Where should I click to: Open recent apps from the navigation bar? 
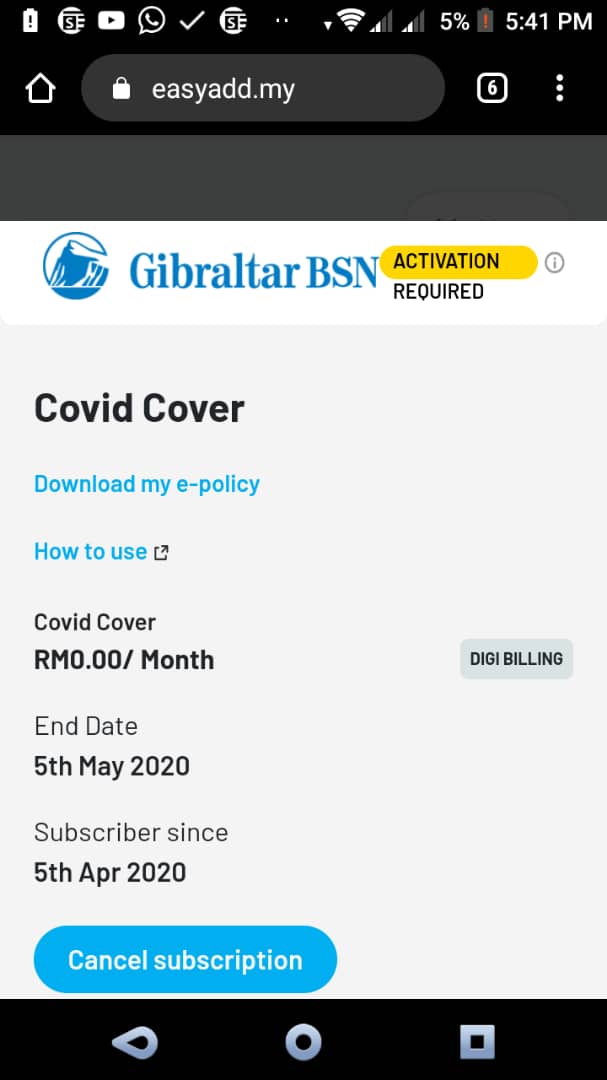(x=477, y=1042)
